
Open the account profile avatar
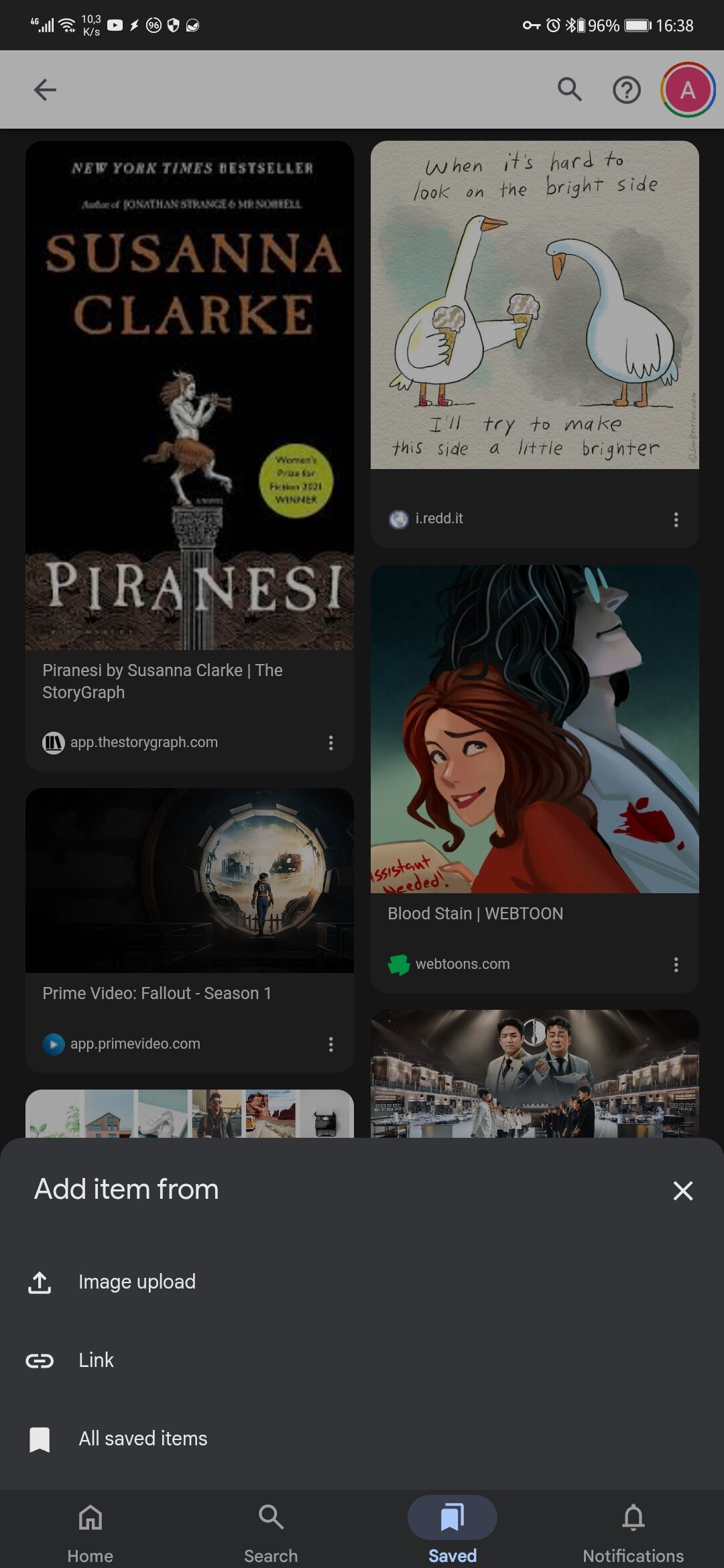pyautogui.click(x=688, y=89)
